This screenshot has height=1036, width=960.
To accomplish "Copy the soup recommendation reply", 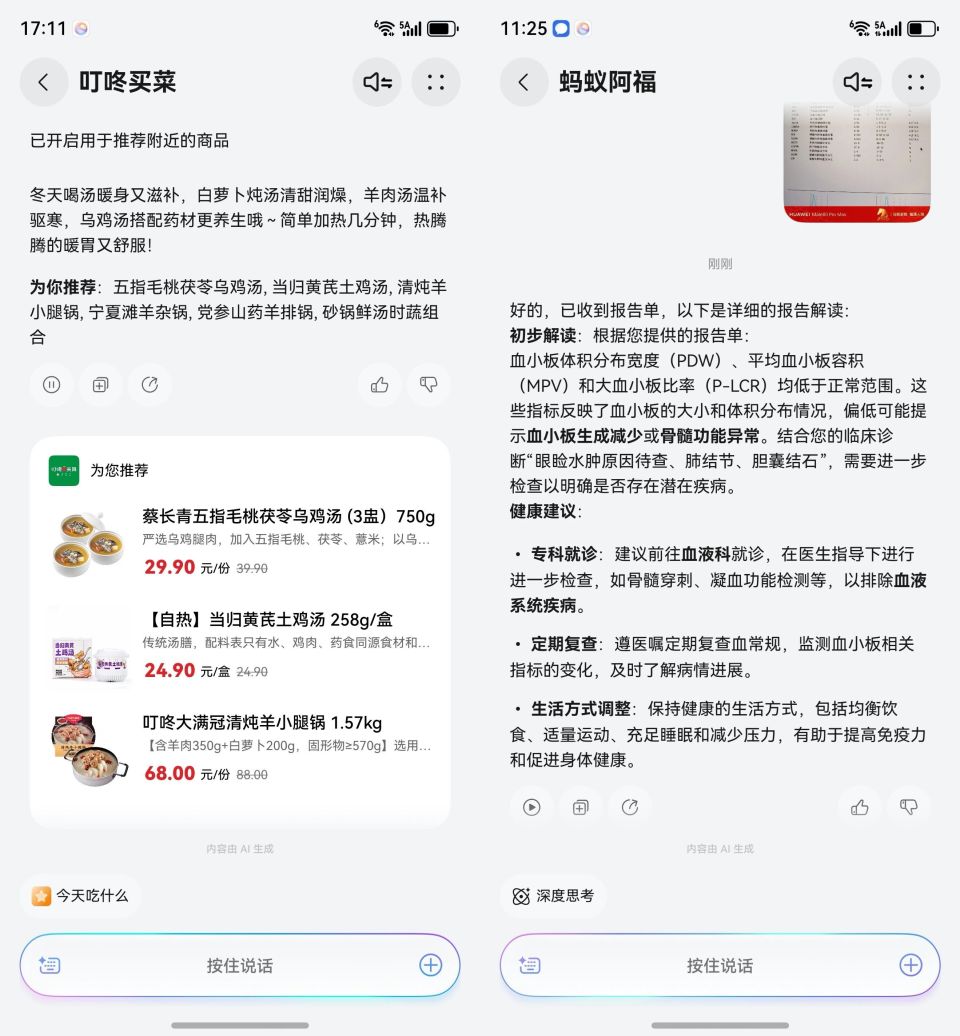I will (x=100, y=385).
